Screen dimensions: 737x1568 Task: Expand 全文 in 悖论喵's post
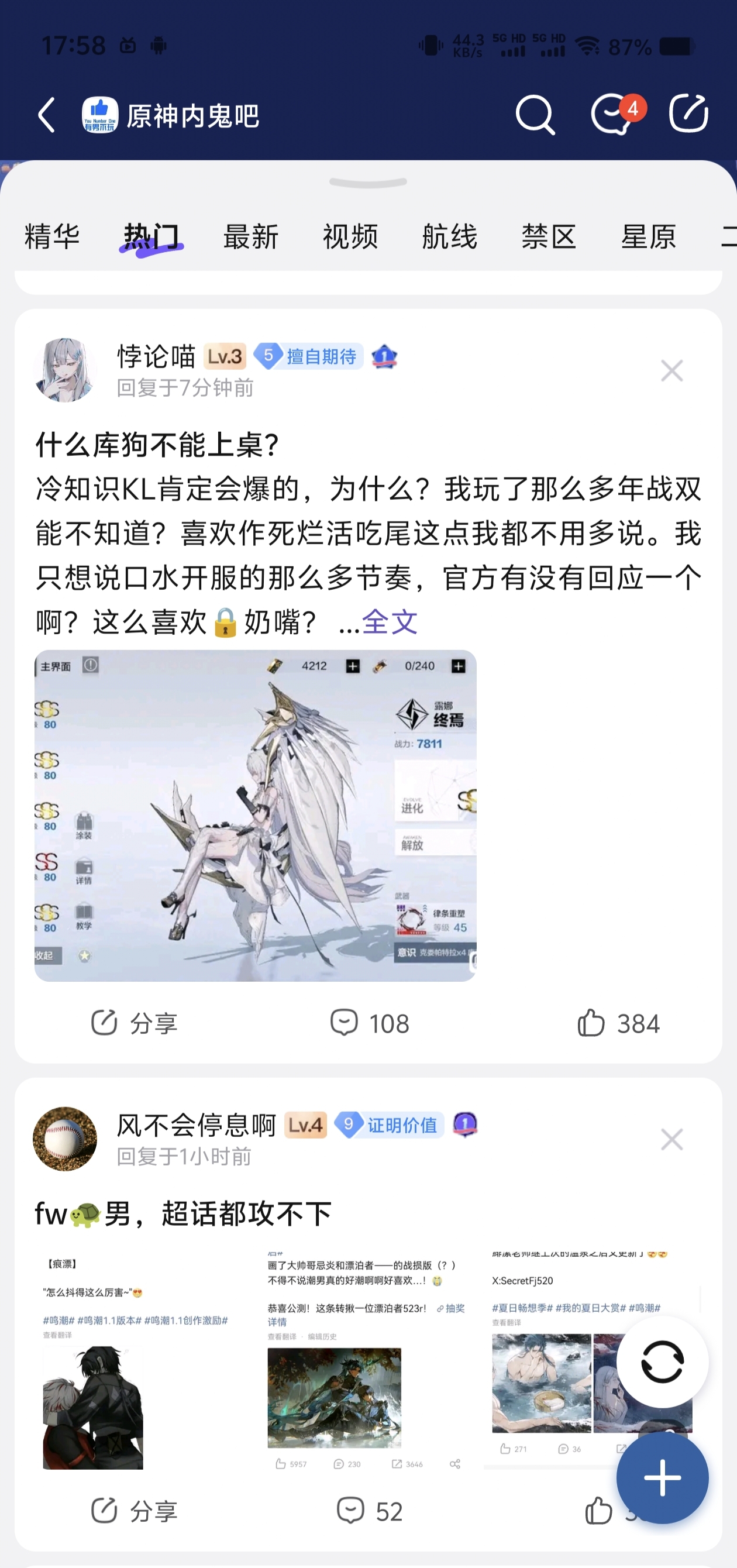pos(390,622)
